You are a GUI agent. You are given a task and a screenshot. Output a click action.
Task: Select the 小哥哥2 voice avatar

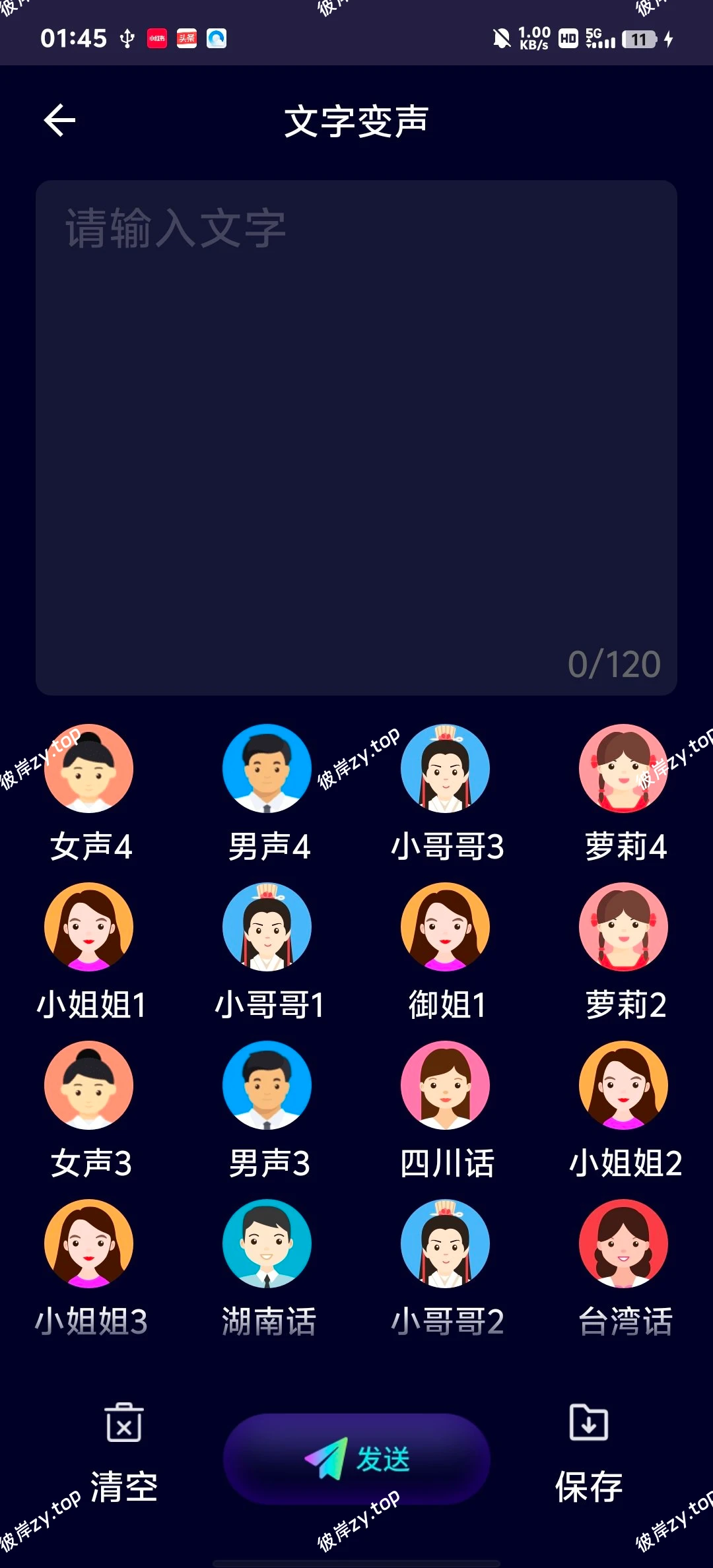click(445, 1244)
